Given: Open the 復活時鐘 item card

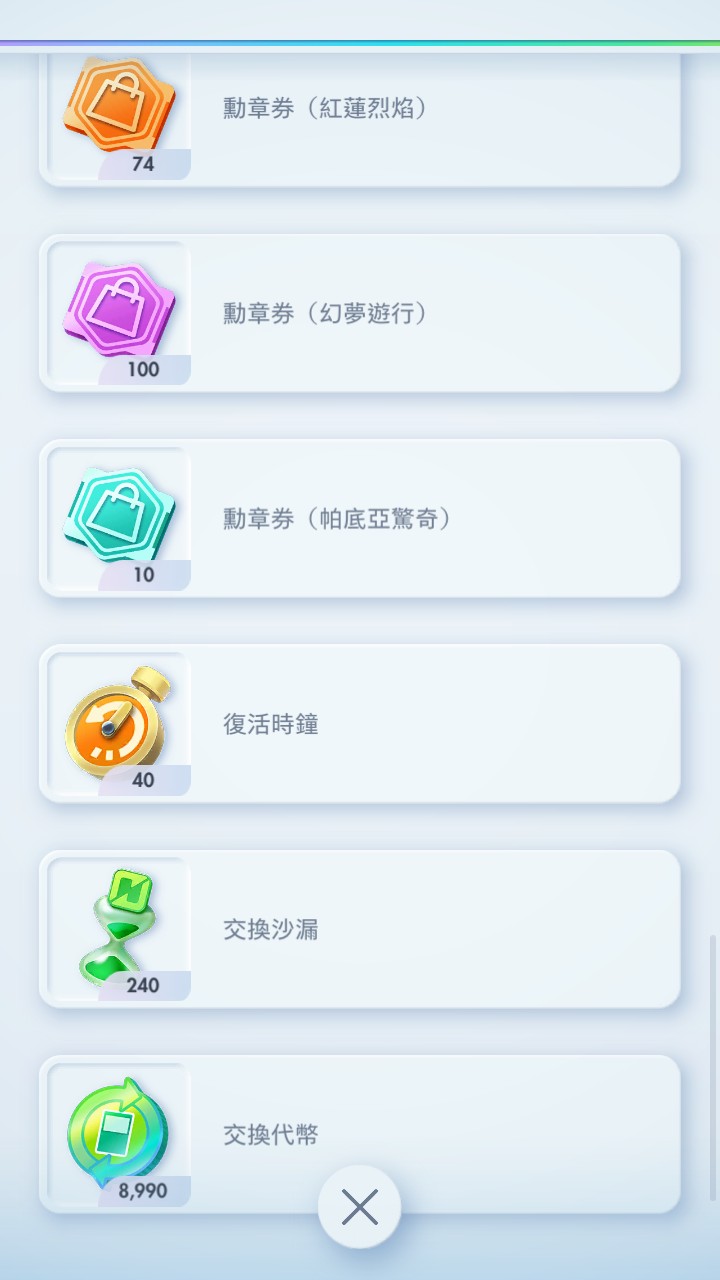Looking at the screenshot, I should [x=400, y=722].
